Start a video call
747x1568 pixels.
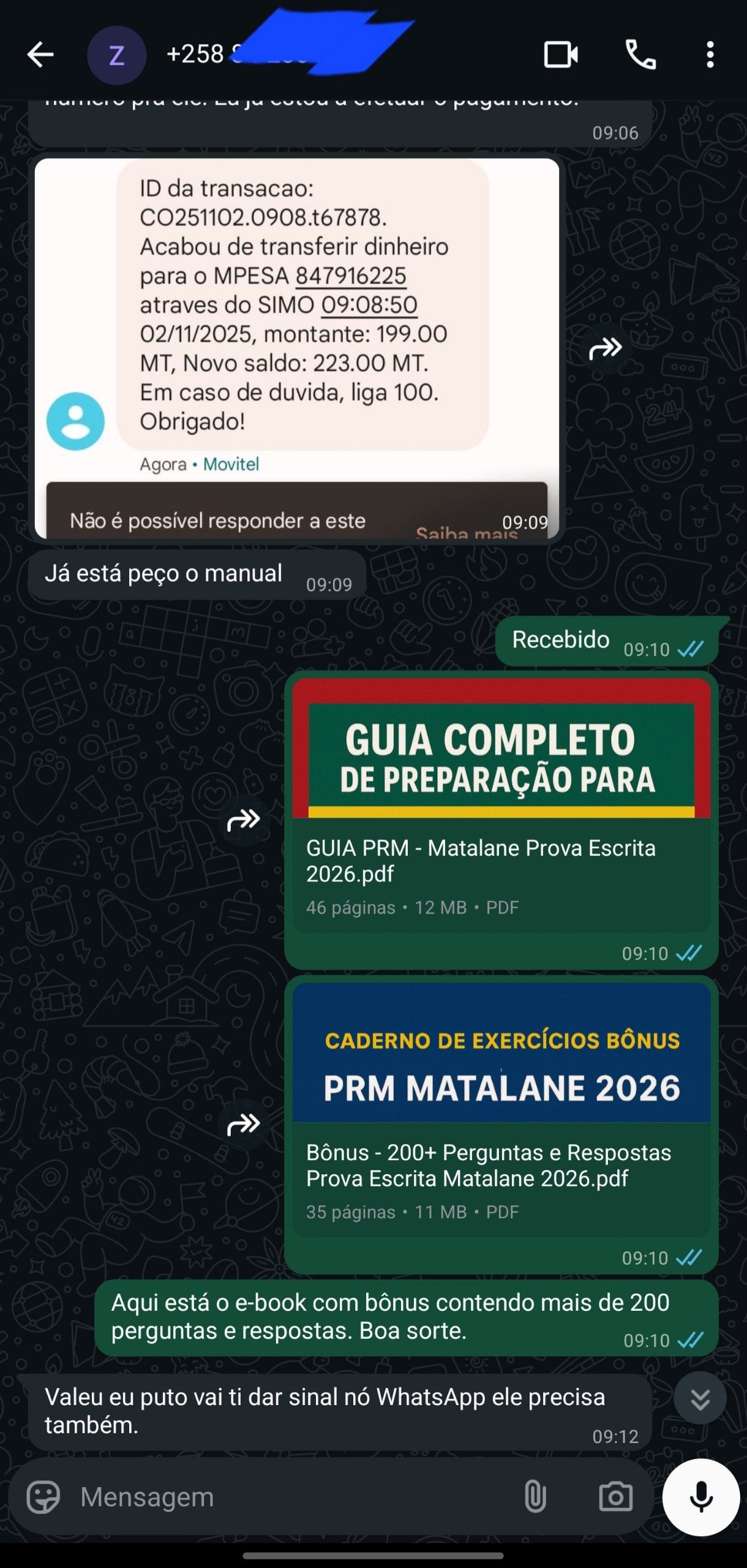tap(560, 55)
